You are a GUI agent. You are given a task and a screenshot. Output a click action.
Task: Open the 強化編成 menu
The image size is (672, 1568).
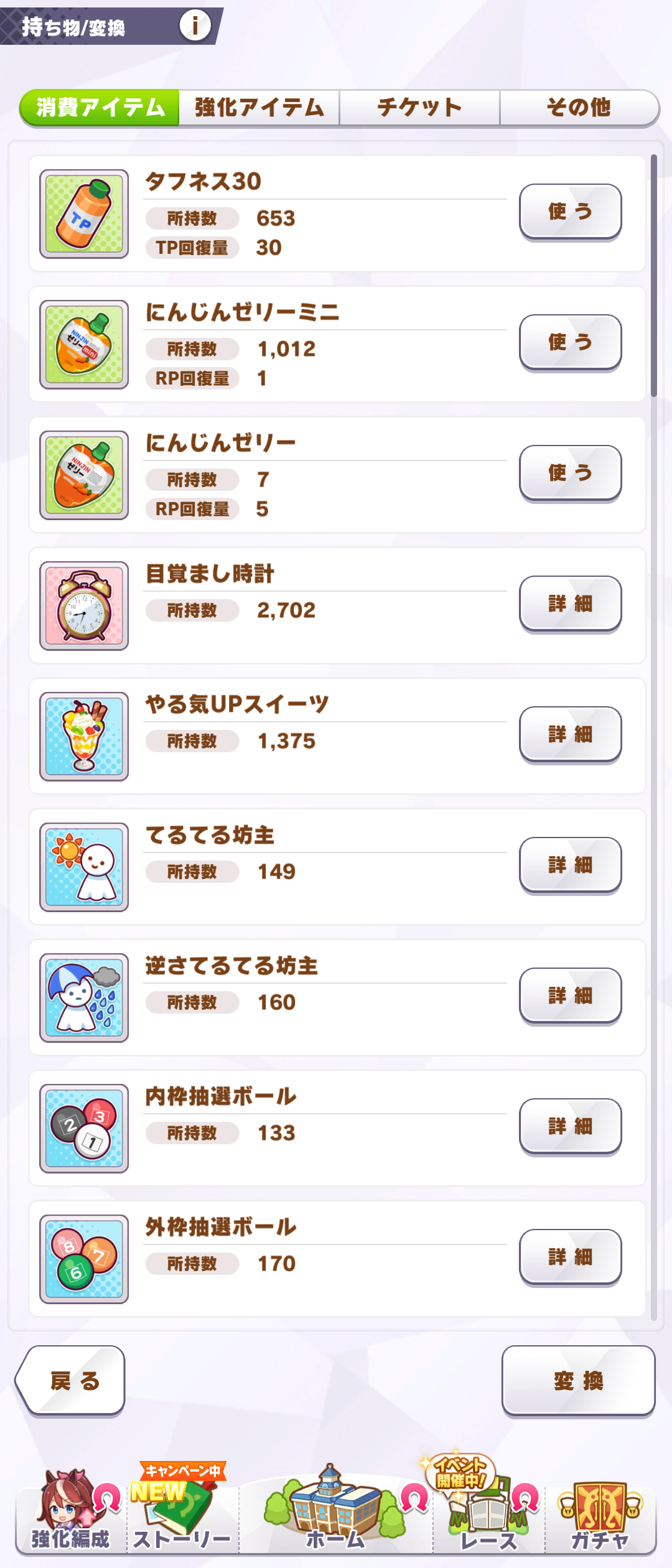point(70,1512)
